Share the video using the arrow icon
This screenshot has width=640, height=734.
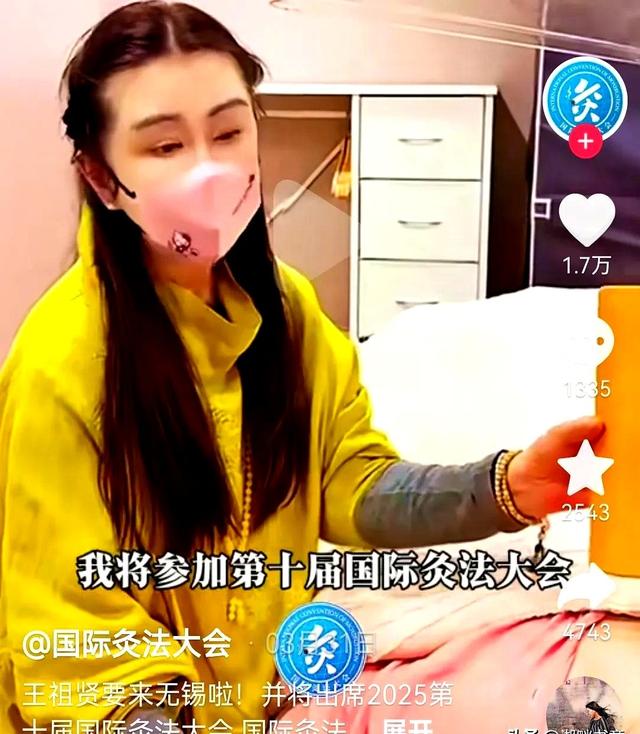coord(586,589)
